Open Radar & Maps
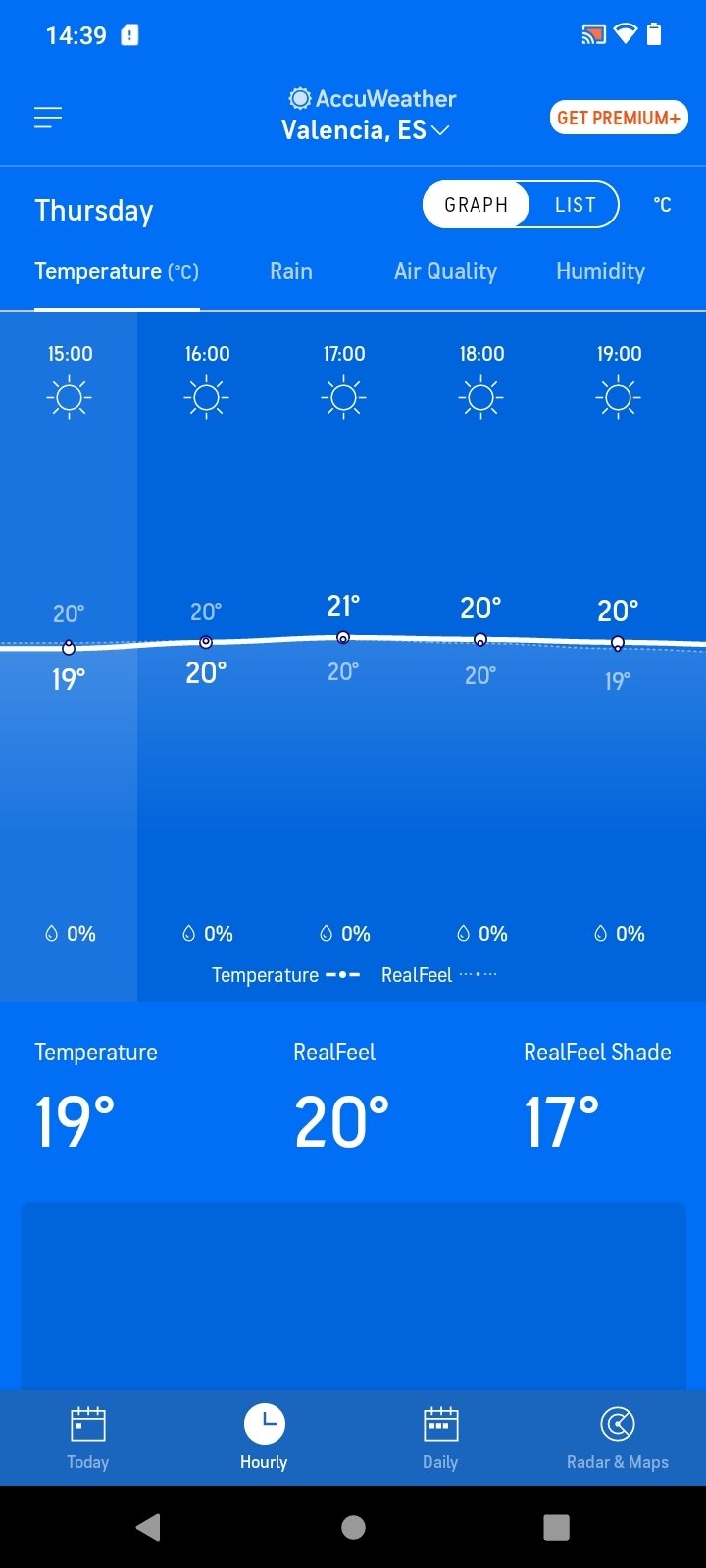The height and width of the screenshot is (1568, 706). pyautogui.click(x=618, y=1438)
